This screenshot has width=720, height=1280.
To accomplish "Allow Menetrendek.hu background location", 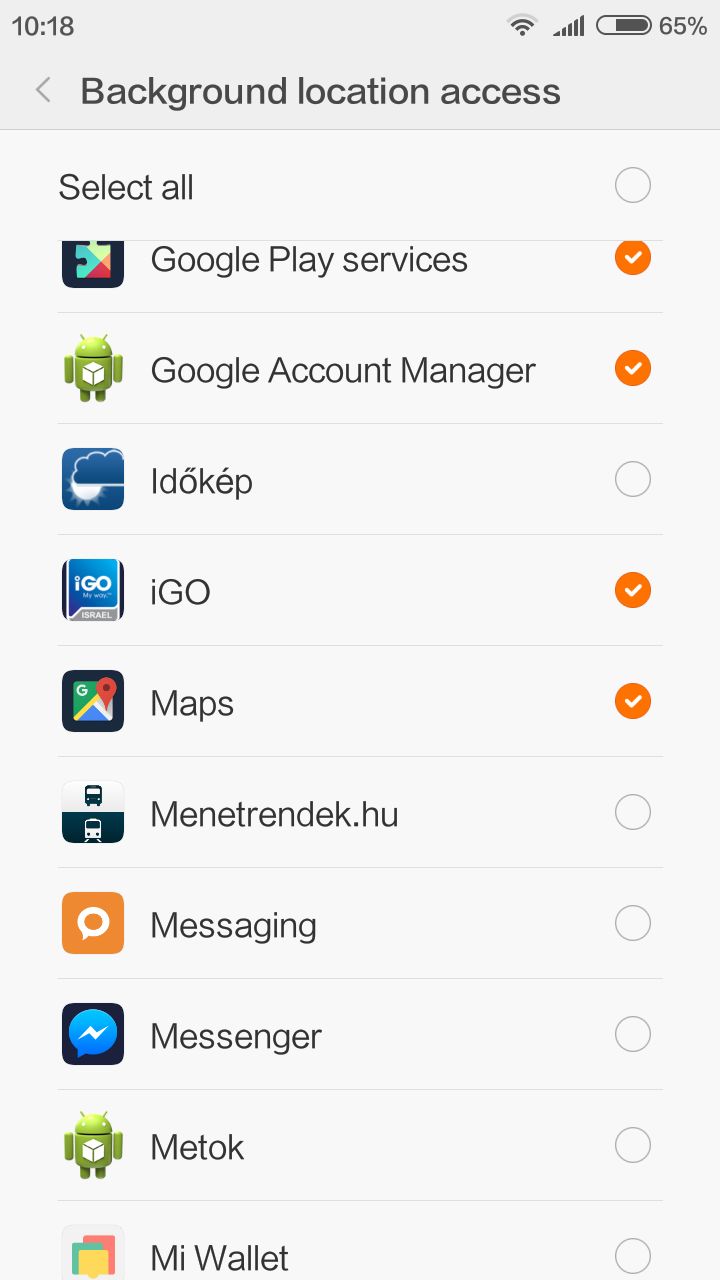I will [x=633, y=812].
